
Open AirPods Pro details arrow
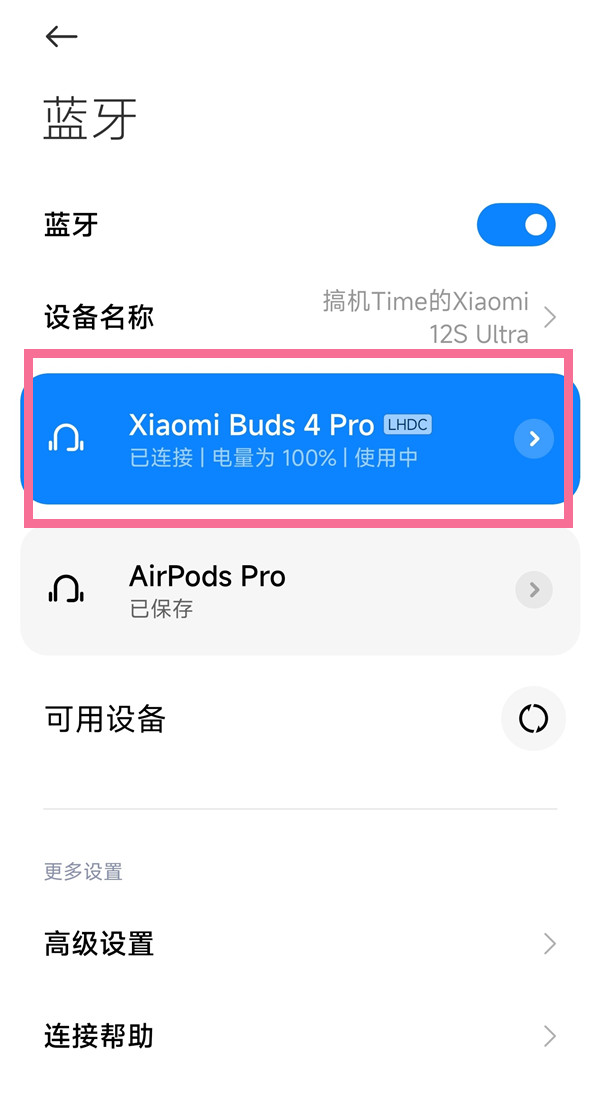(x=534, y=590)
